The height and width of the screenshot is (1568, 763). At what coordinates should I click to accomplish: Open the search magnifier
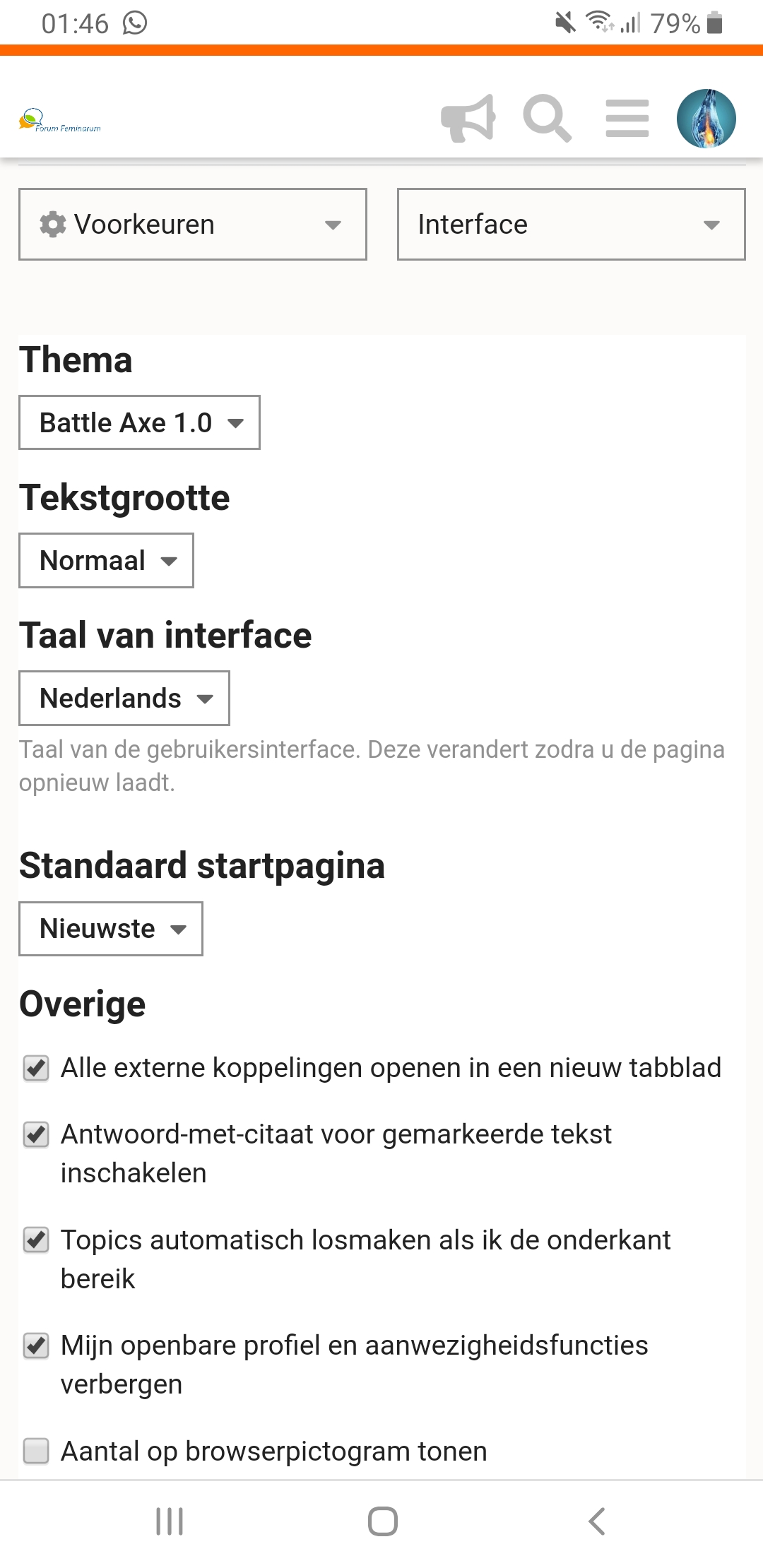pos(547,118)
